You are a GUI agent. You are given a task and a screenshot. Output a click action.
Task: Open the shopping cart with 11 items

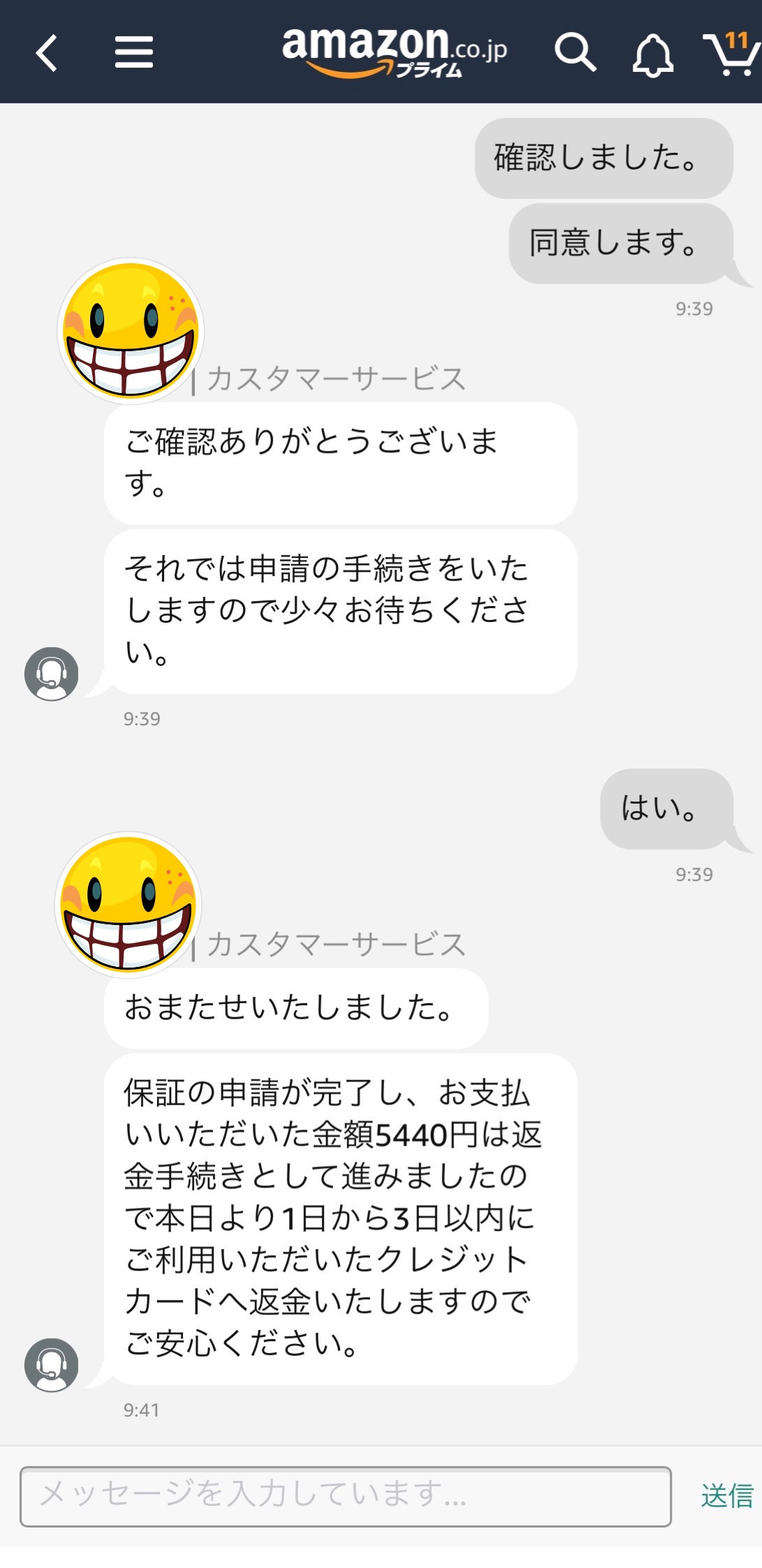731,54
